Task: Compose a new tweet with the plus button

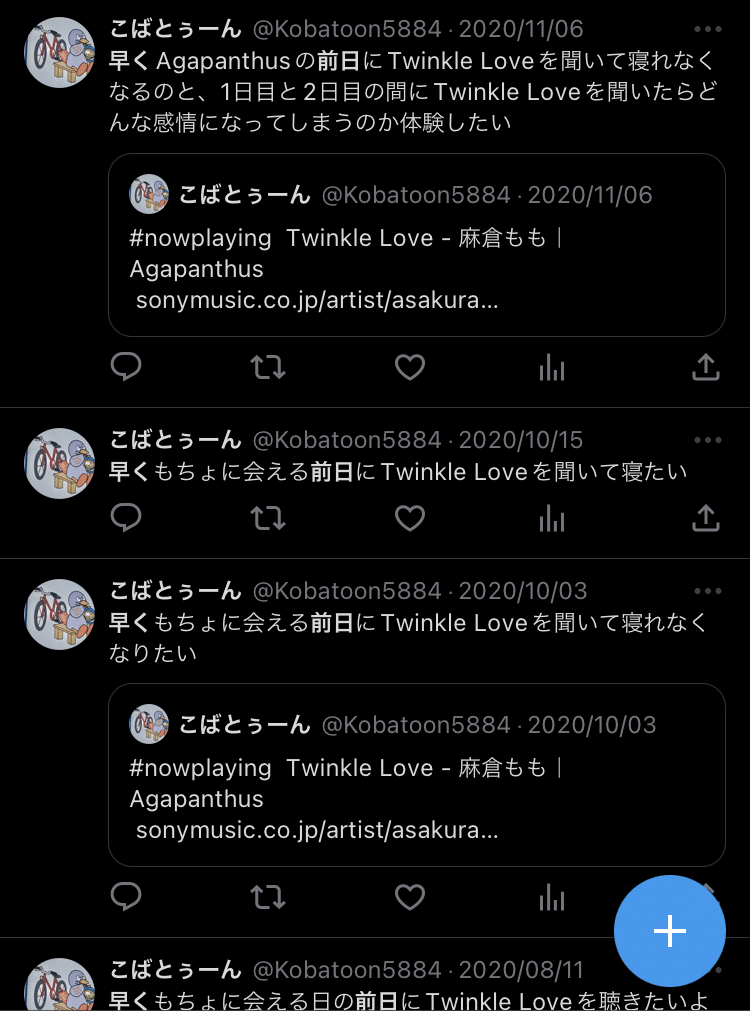Action: [x=669, y=931]
